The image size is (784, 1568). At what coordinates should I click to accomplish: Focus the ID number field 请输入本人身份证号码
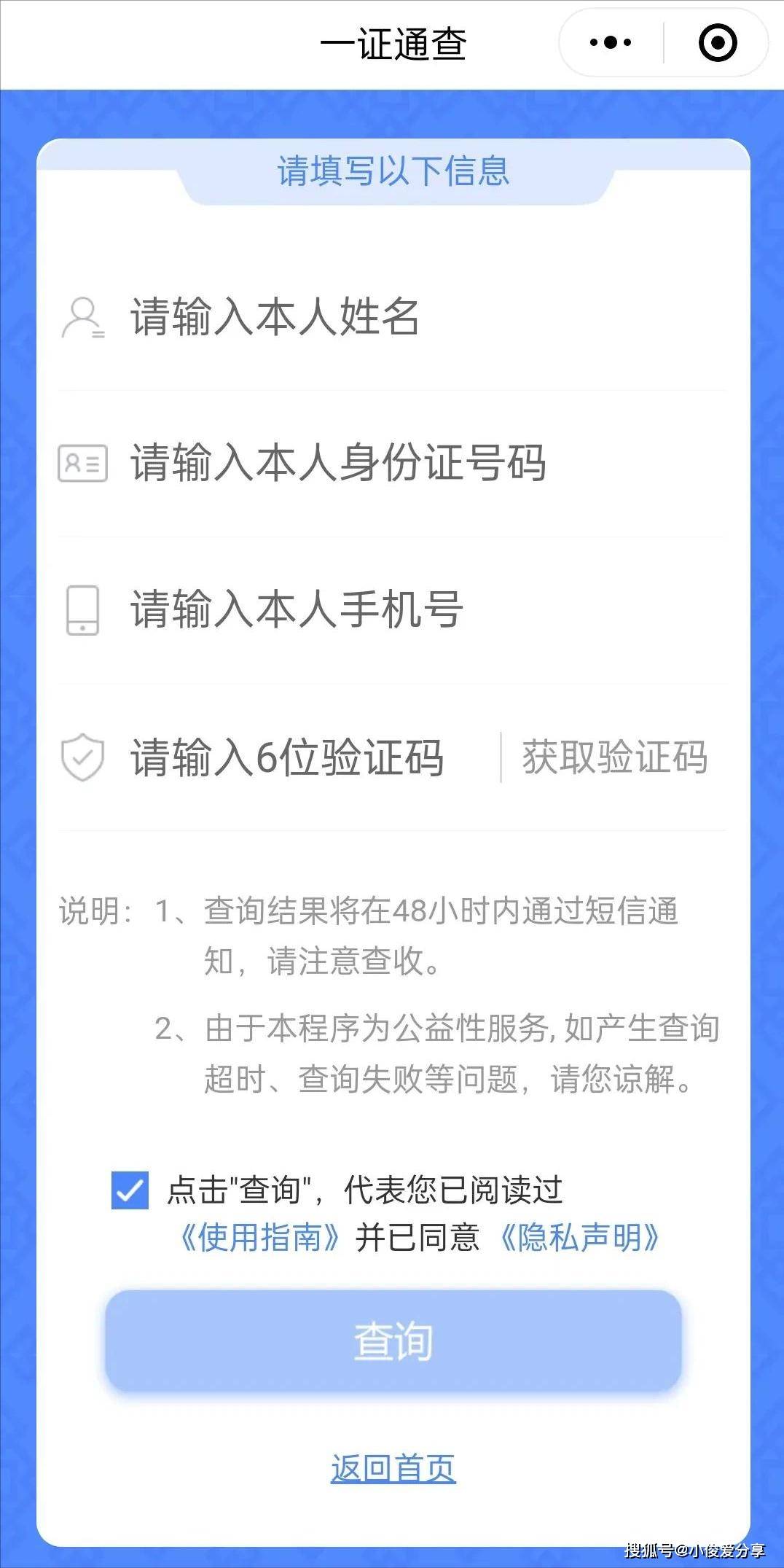point(392,464)
